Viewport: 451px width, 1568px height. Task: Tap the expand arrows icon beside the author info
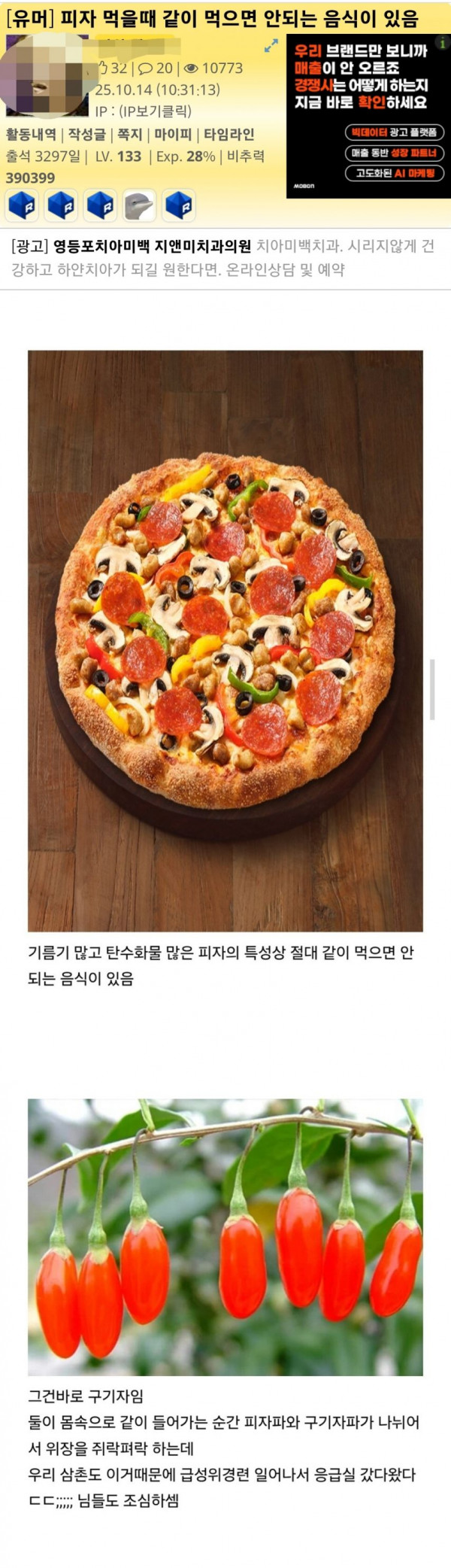(271, 47)
